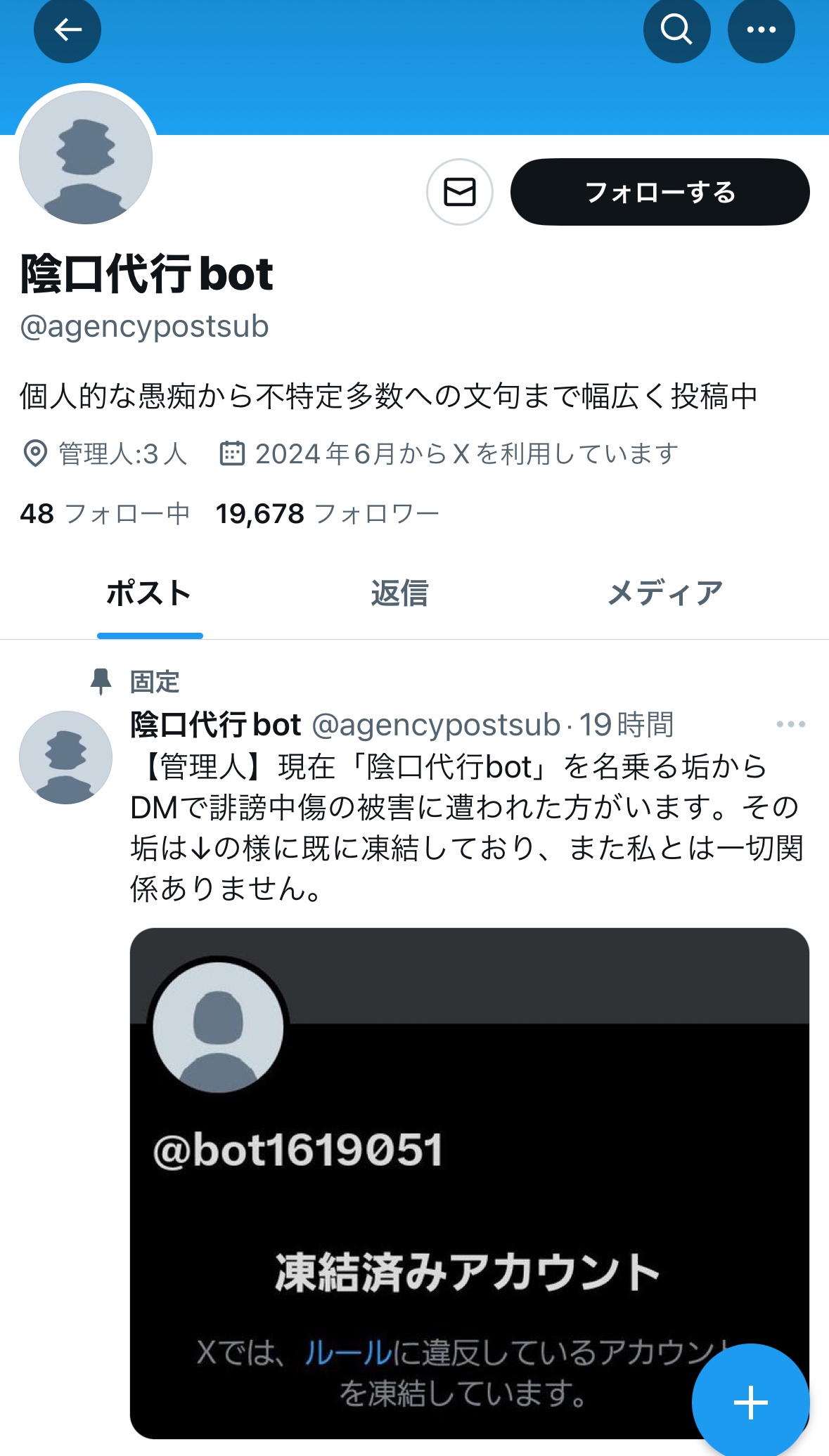
Task: Send a direct message via envelope icon
Action: click(460, 192)
